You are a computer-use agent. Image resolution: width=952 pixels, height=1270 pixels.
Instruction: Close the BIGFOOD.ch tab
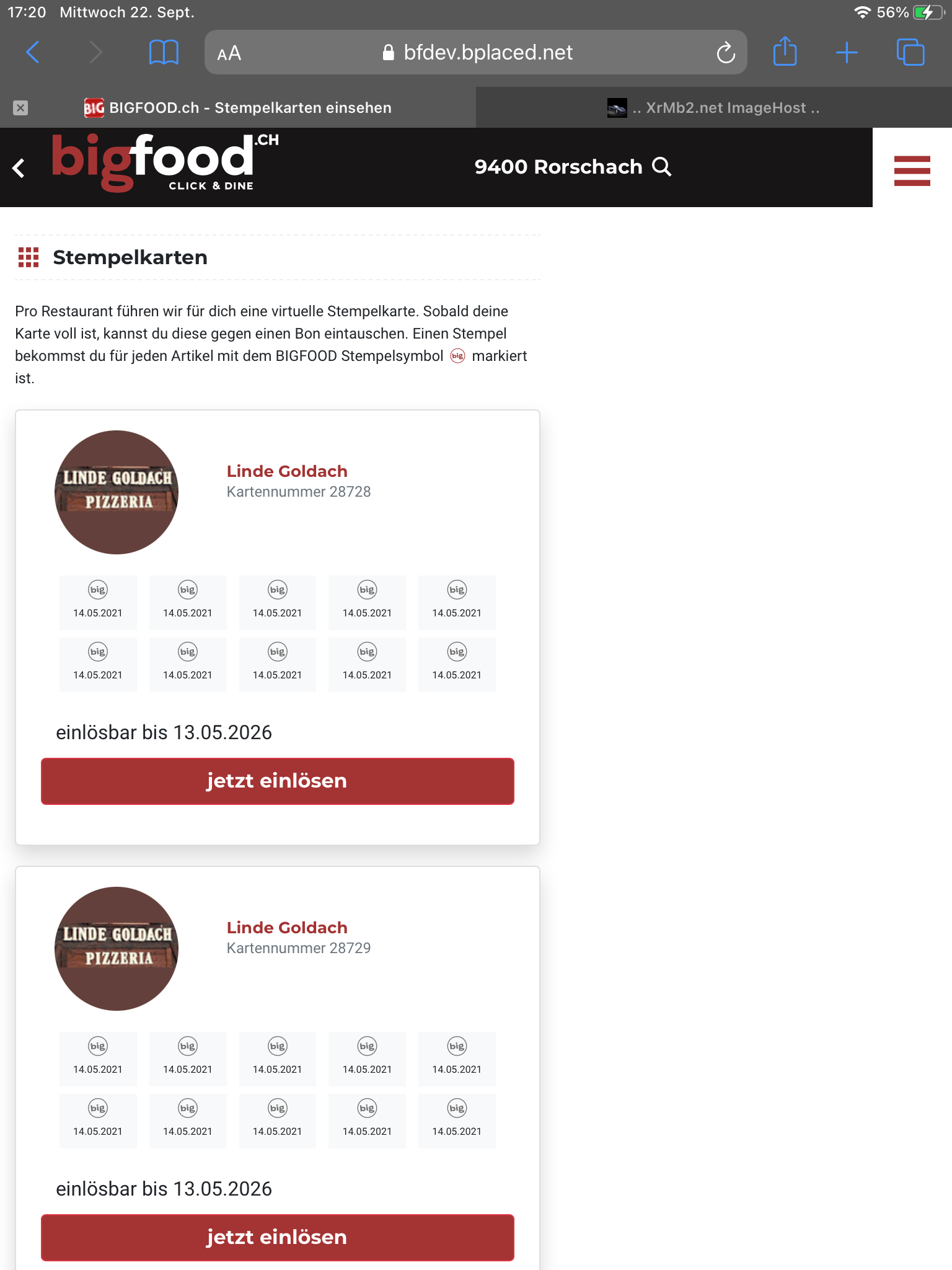pos(20,108)
